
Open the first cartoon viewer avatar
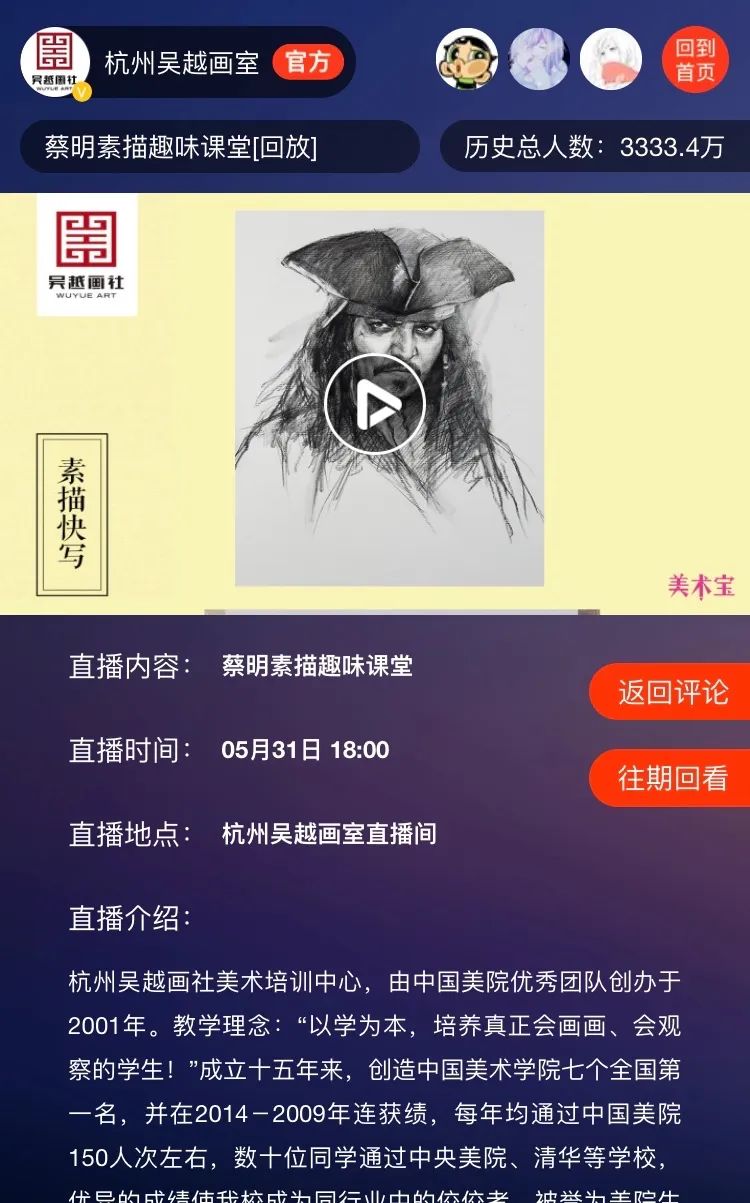(x=467, y=59)
